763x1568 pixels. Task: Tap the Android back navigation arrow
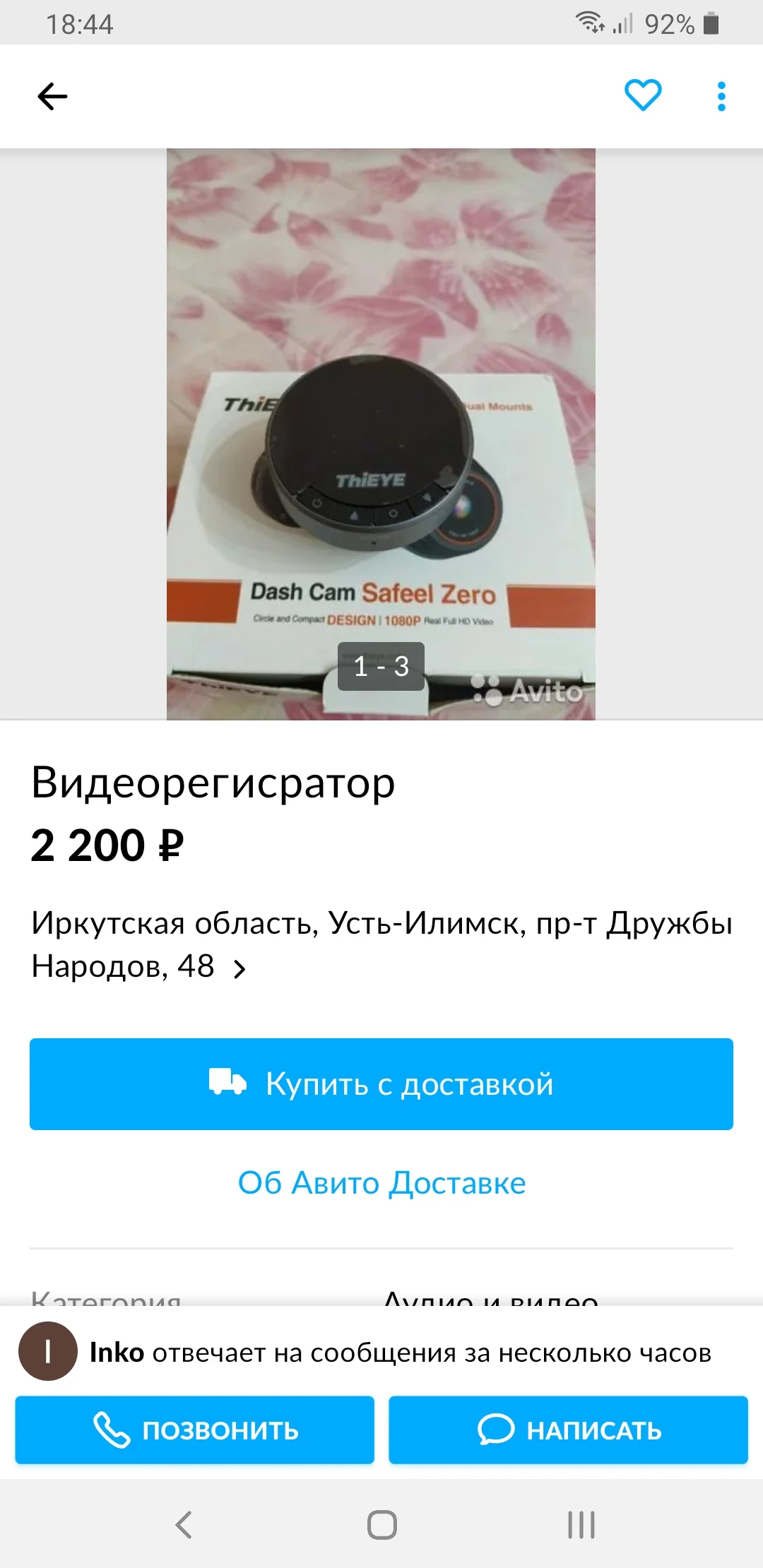coord(184,1526)
